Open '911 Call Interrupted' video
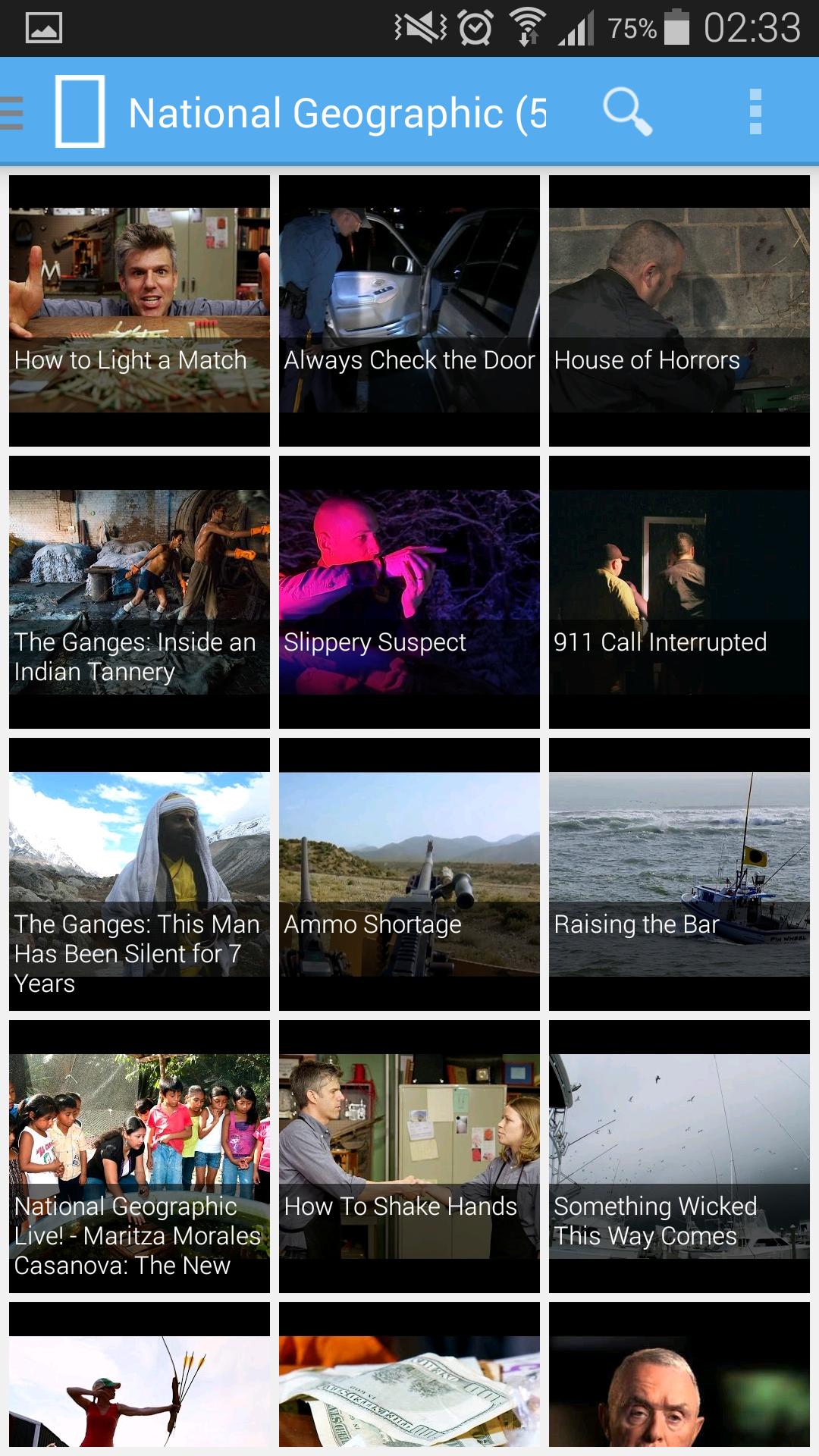The width and height of the screenshot is (819, 1456). pyautogui.click(x=679, y=591)
